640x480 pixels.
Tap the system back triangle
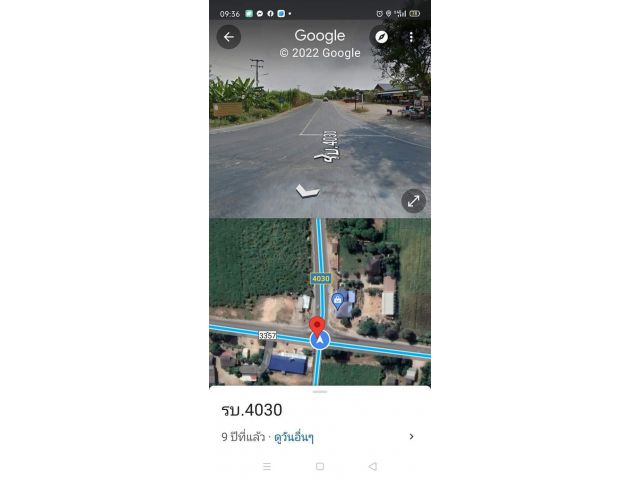click(373, 466)
